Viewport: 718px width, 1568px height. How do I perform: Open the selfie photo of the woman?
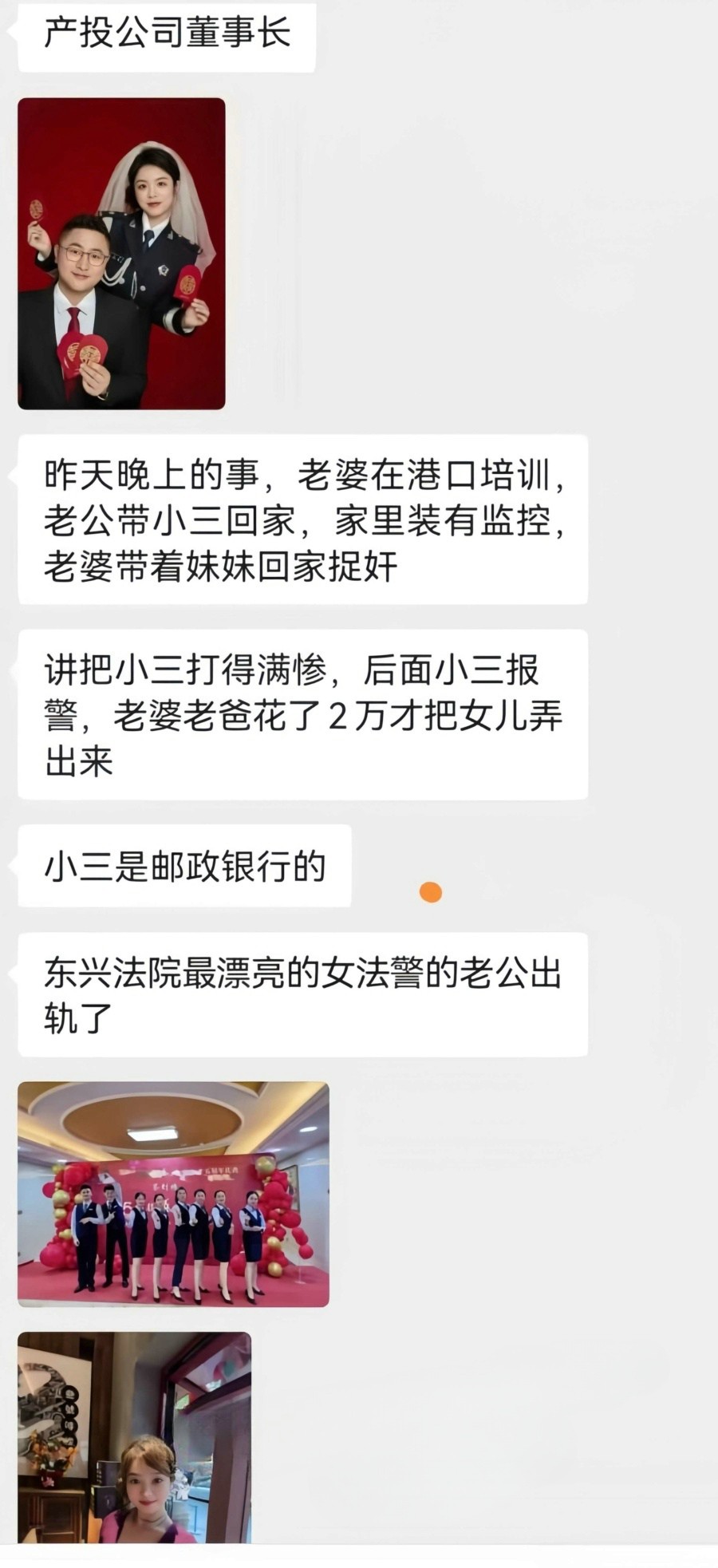pos(134,1436)
